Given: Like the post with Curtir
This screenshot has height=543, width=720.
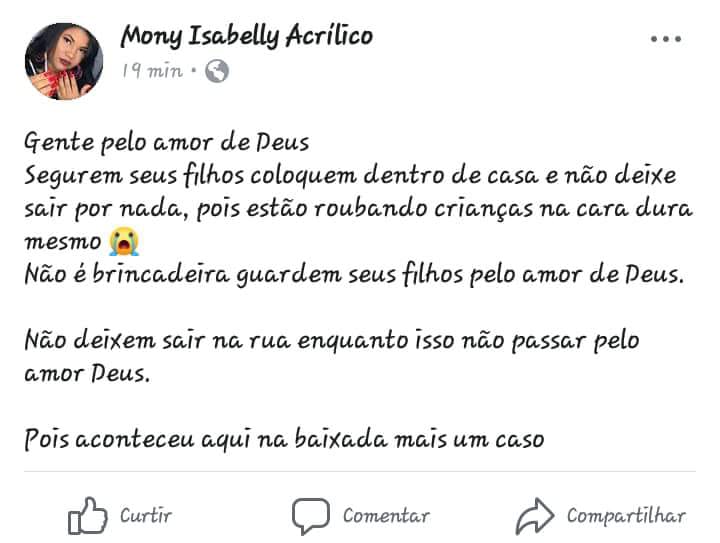Looking at the screenshot, I should pos(120,516).
